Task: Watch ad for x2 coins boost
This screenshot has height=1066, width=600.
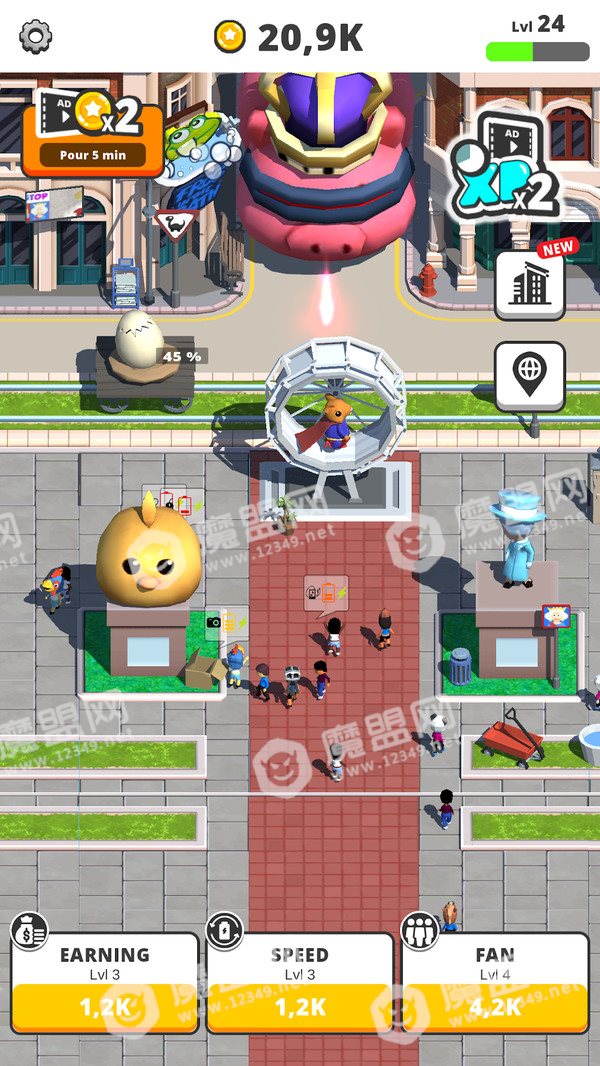Action: [92, 132]
